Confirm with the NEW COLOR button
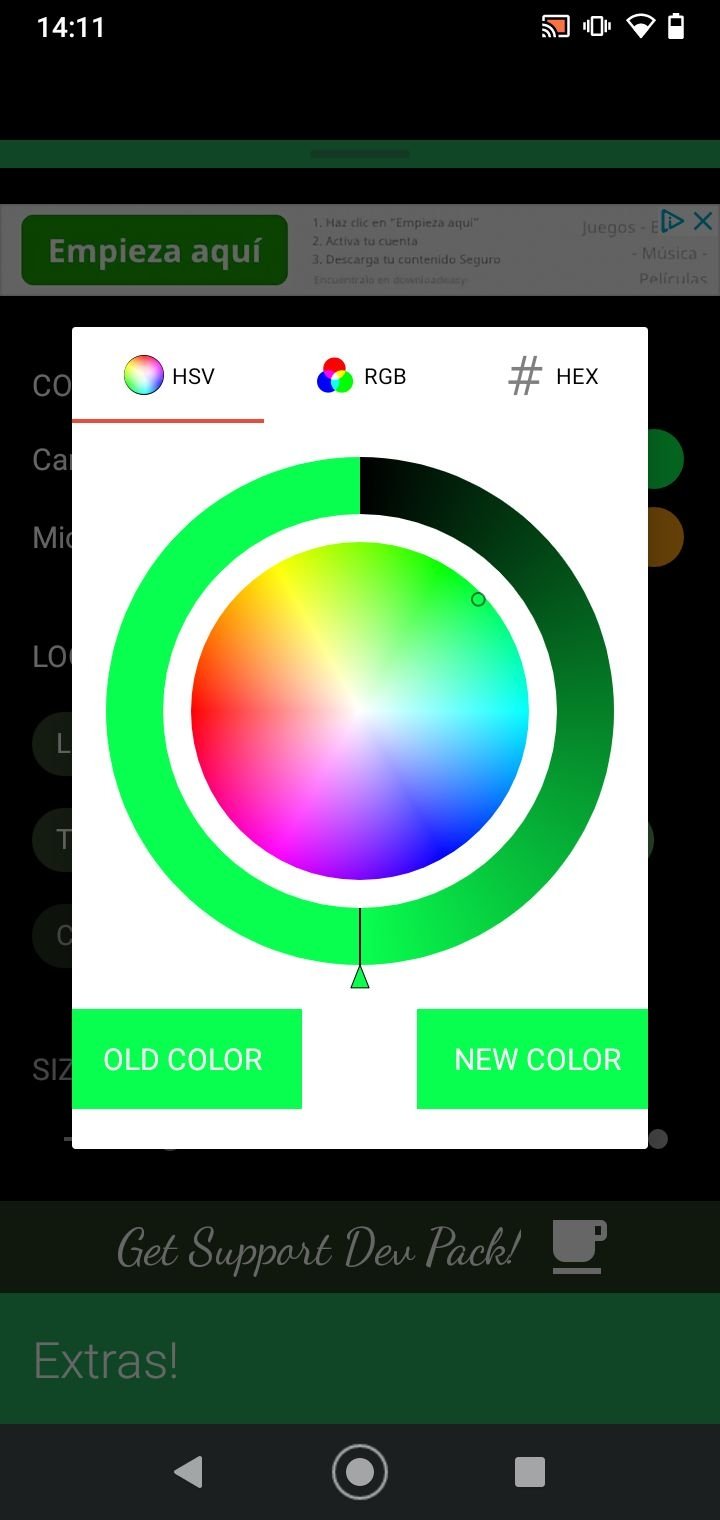The width and height of the screenshot is (720, 1520). [532, 1059]
